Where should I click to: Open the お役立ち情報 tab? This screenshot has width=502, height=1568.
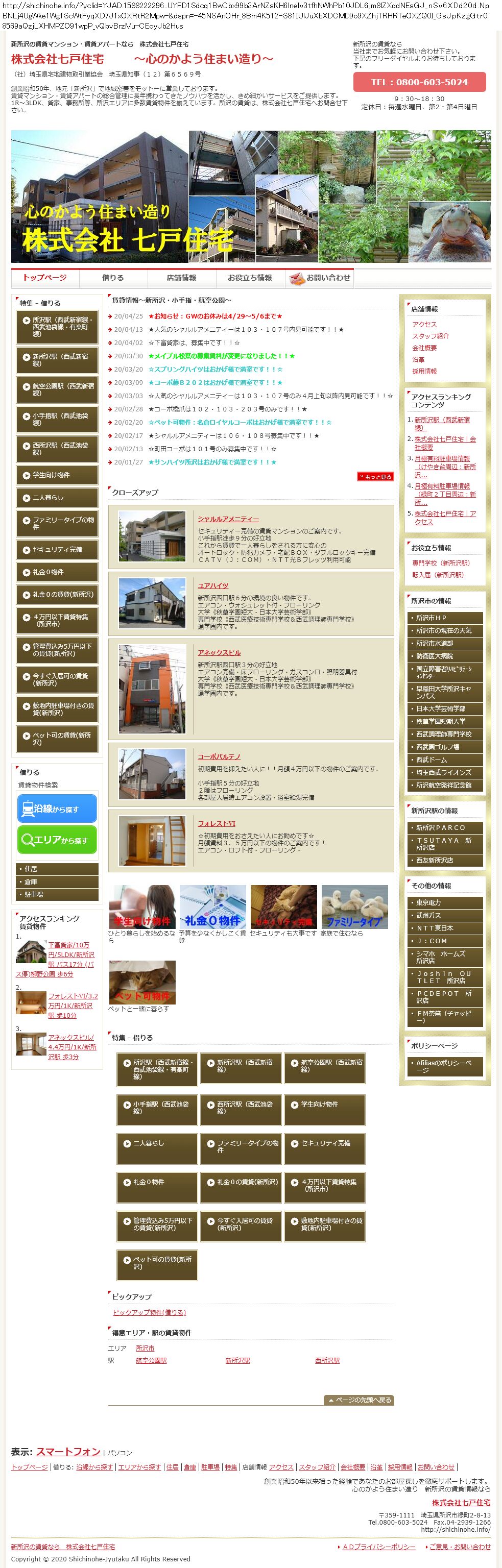(250, 278)
